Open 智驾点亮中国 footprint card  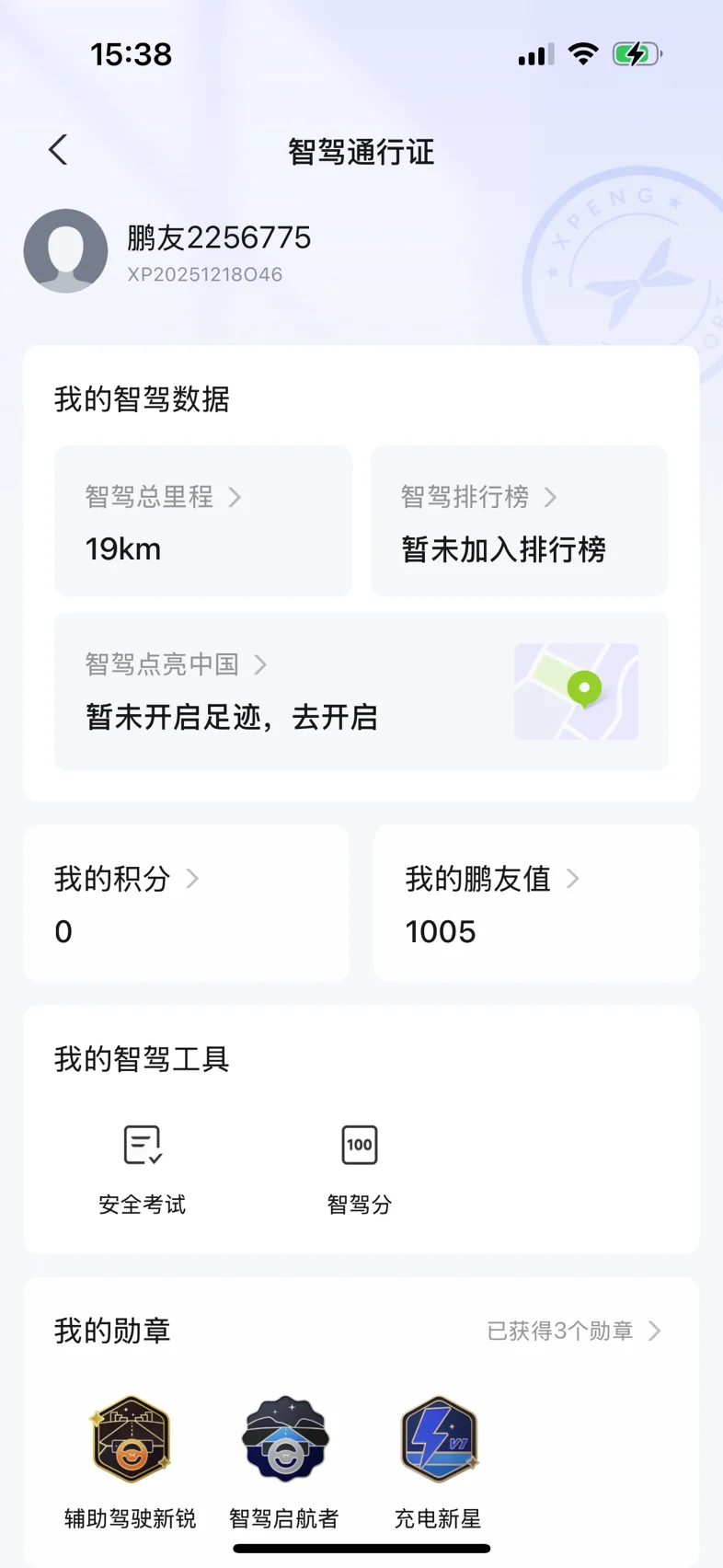(361, 691)
